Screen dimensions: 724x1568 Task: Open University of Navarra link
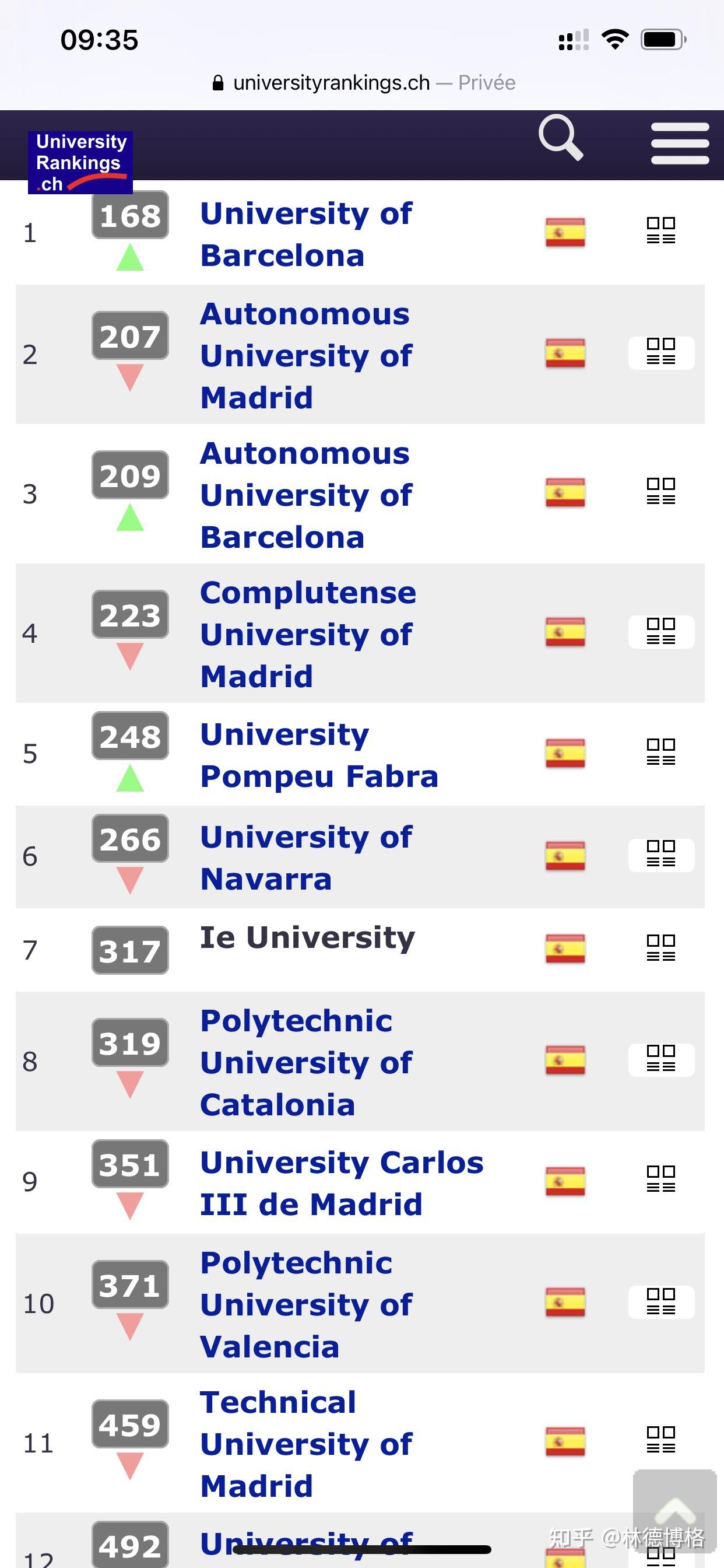[x=306, y=857]
